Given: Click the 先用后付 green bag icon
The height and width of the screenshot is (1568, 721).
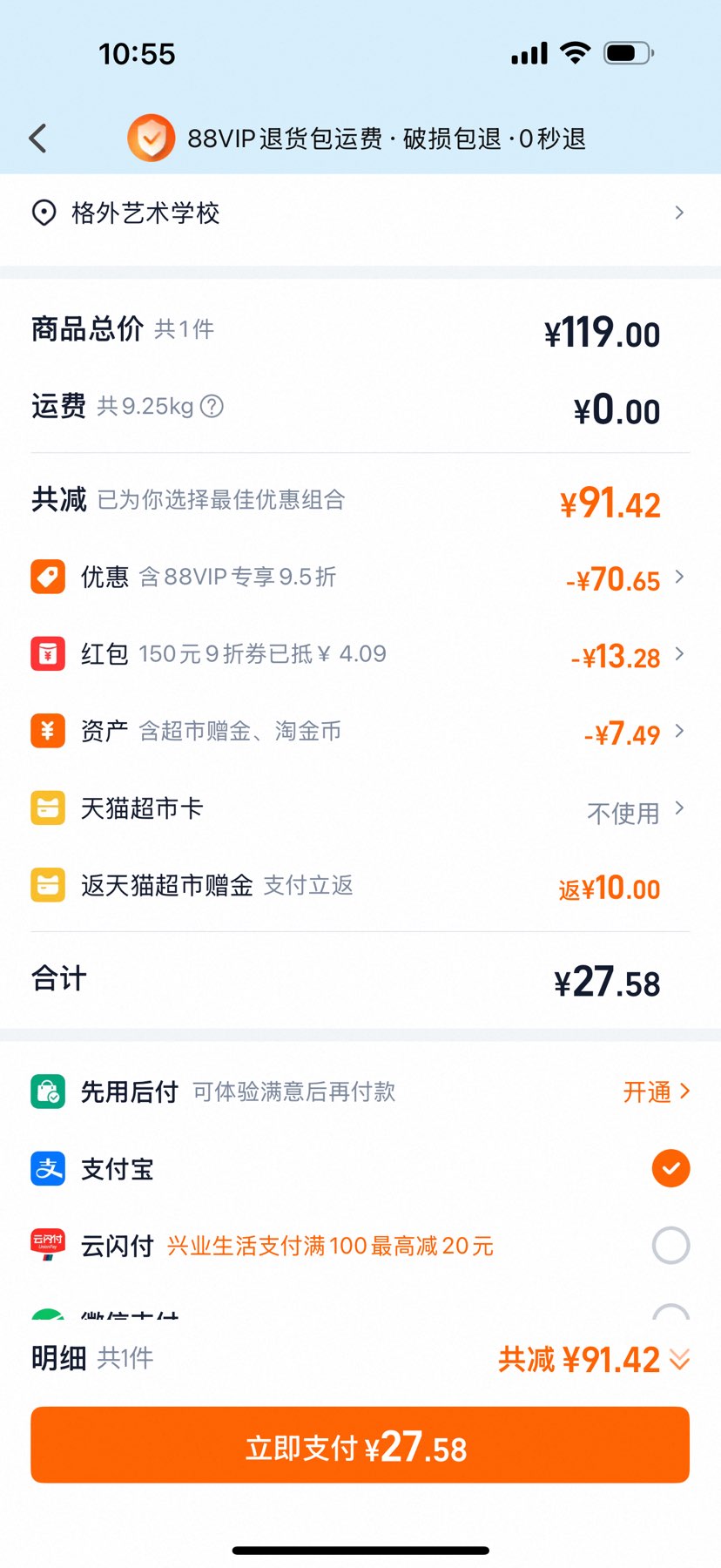Looking at the screenshot, I should (x=48, y=1092).
